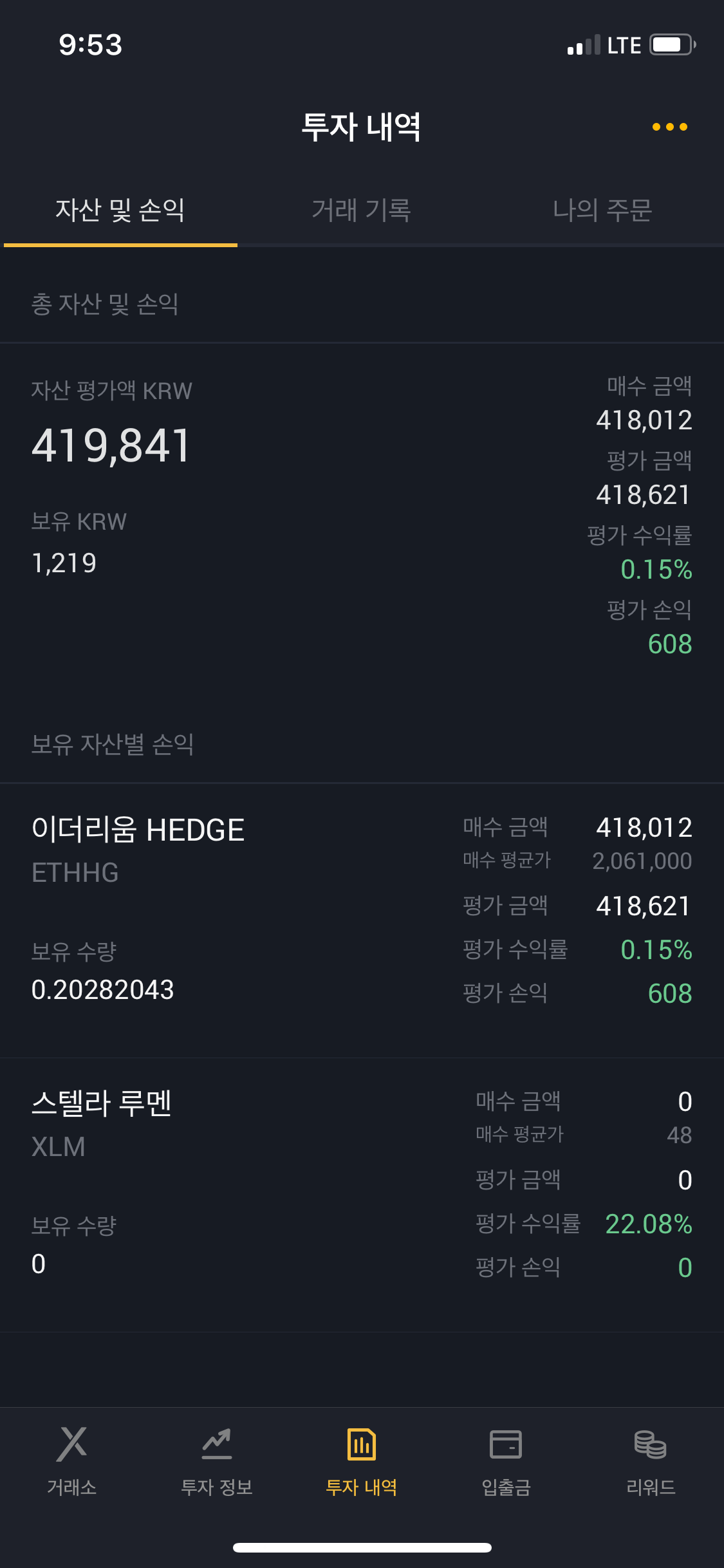Open the 스텔라 루멘 XLM asset row
Screen dimensions: 724x1568
(362, 1195)
